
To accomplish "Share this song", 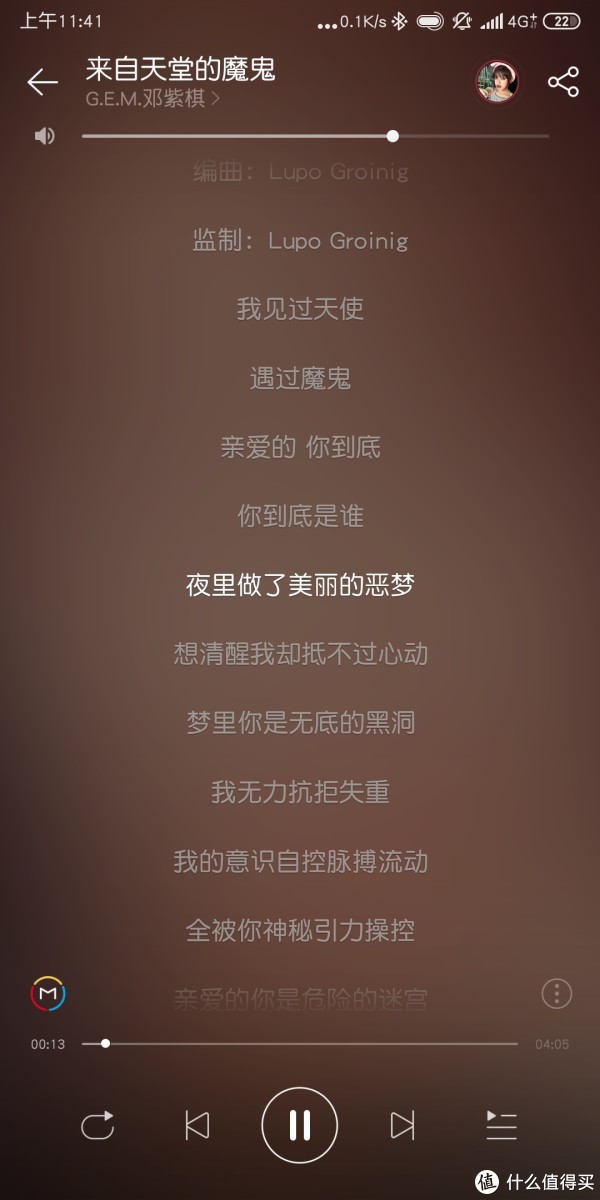I will click(x=564, y=82).
